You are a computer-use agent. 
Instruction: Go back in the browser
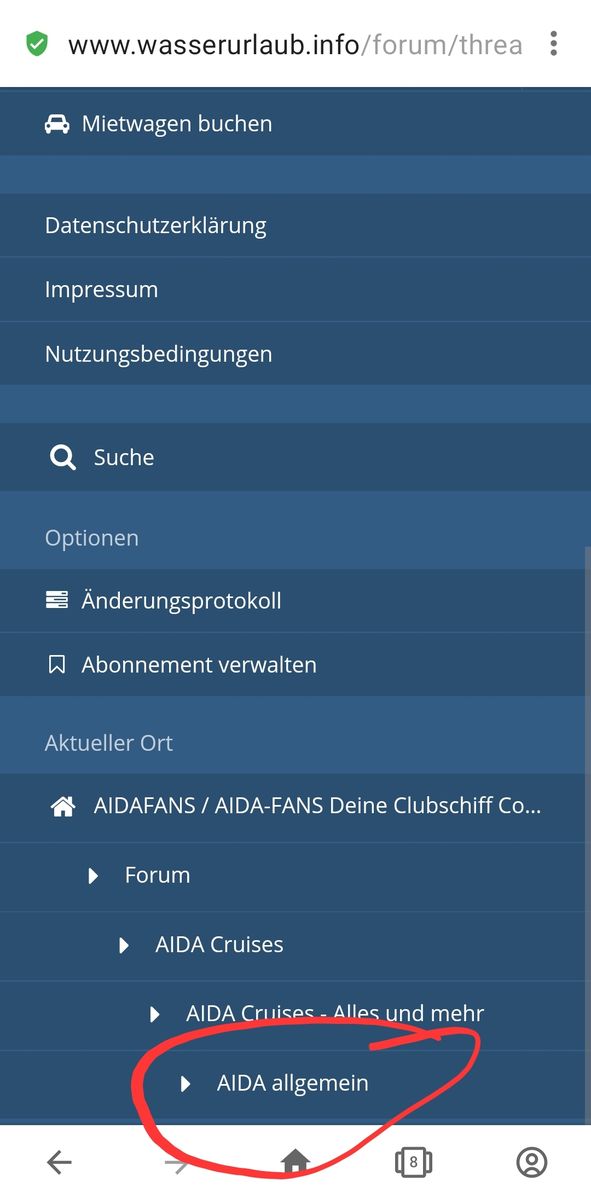tap(59, 1163)
